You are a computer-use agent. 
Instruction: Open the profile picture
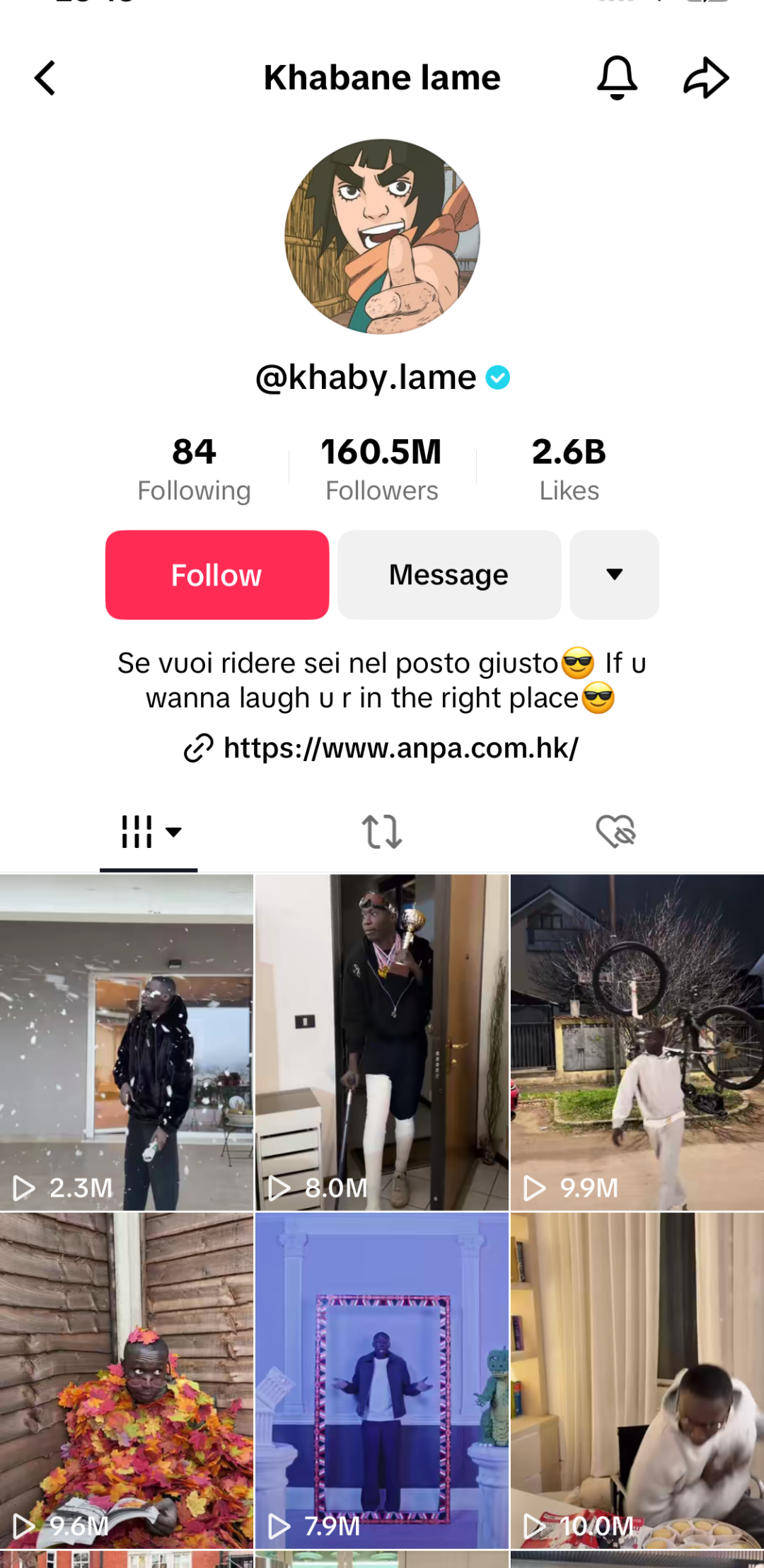pos(382,236)
